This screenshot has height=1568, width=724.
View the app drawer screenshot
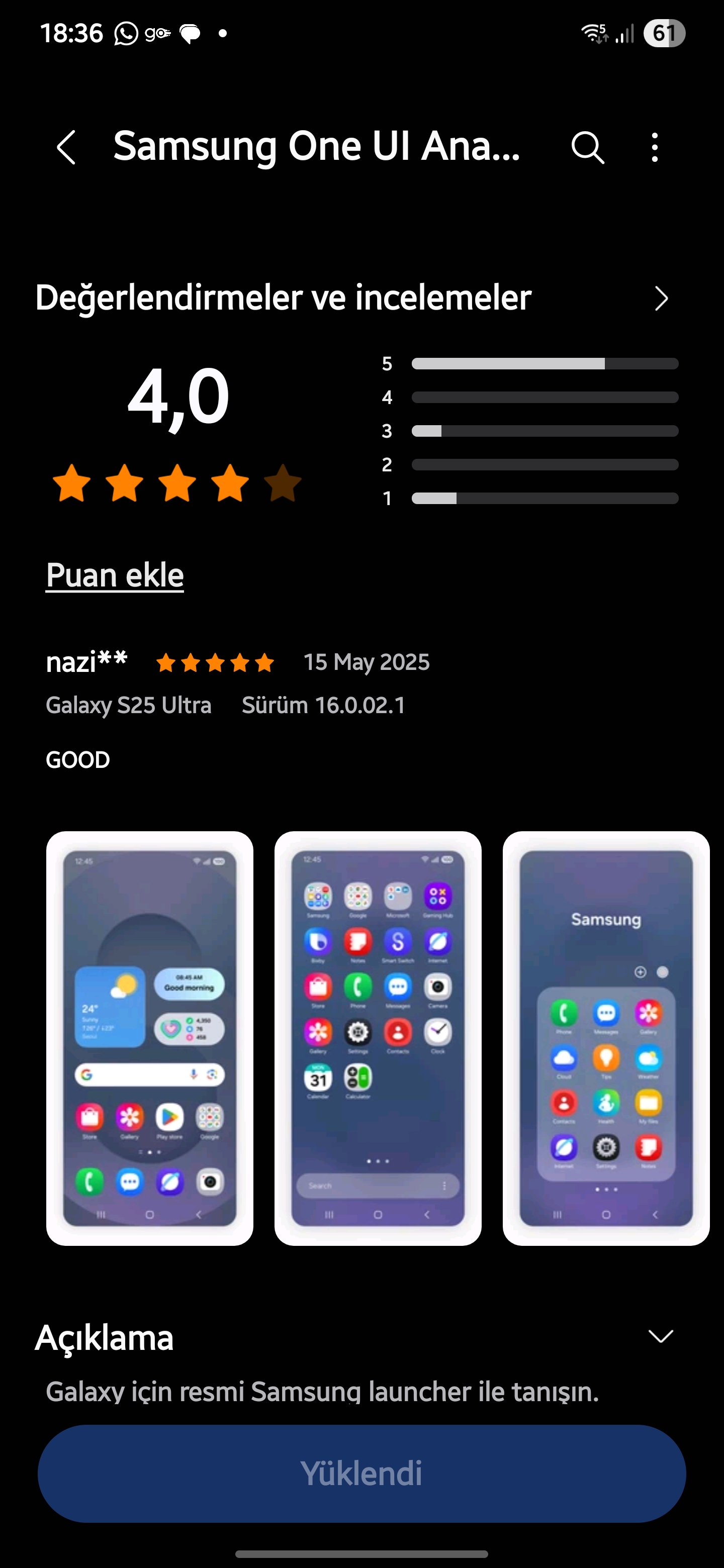click(378, 1038)
